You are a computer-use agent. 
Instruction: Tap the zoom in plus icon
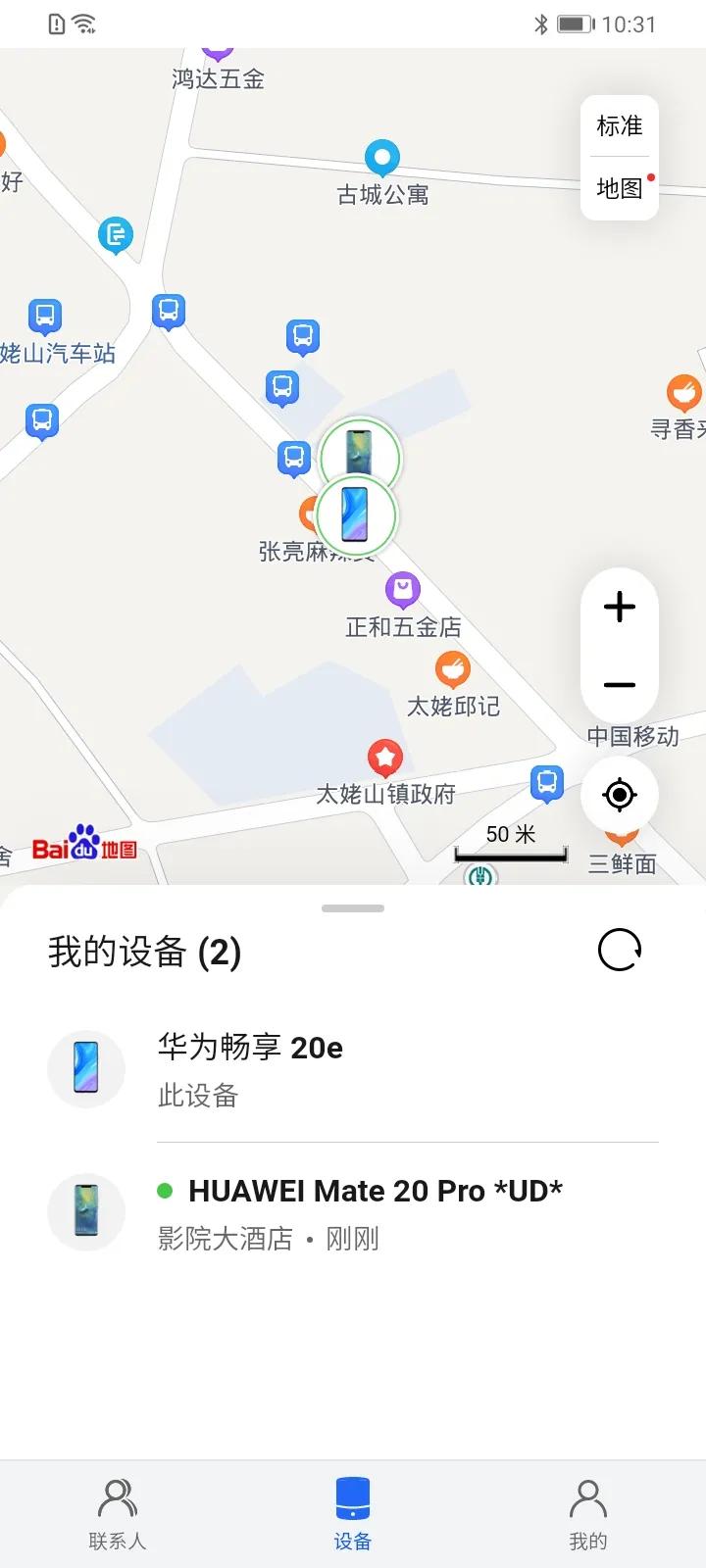pos(620,607)
